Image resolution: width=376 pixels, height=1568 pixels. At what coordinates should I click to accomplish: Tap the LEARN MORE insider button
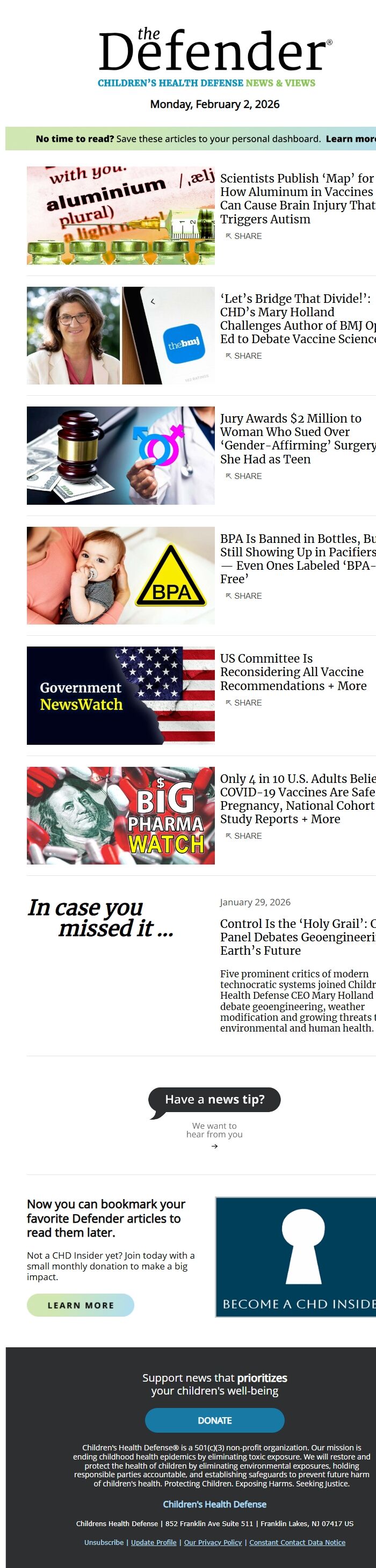81,1305
